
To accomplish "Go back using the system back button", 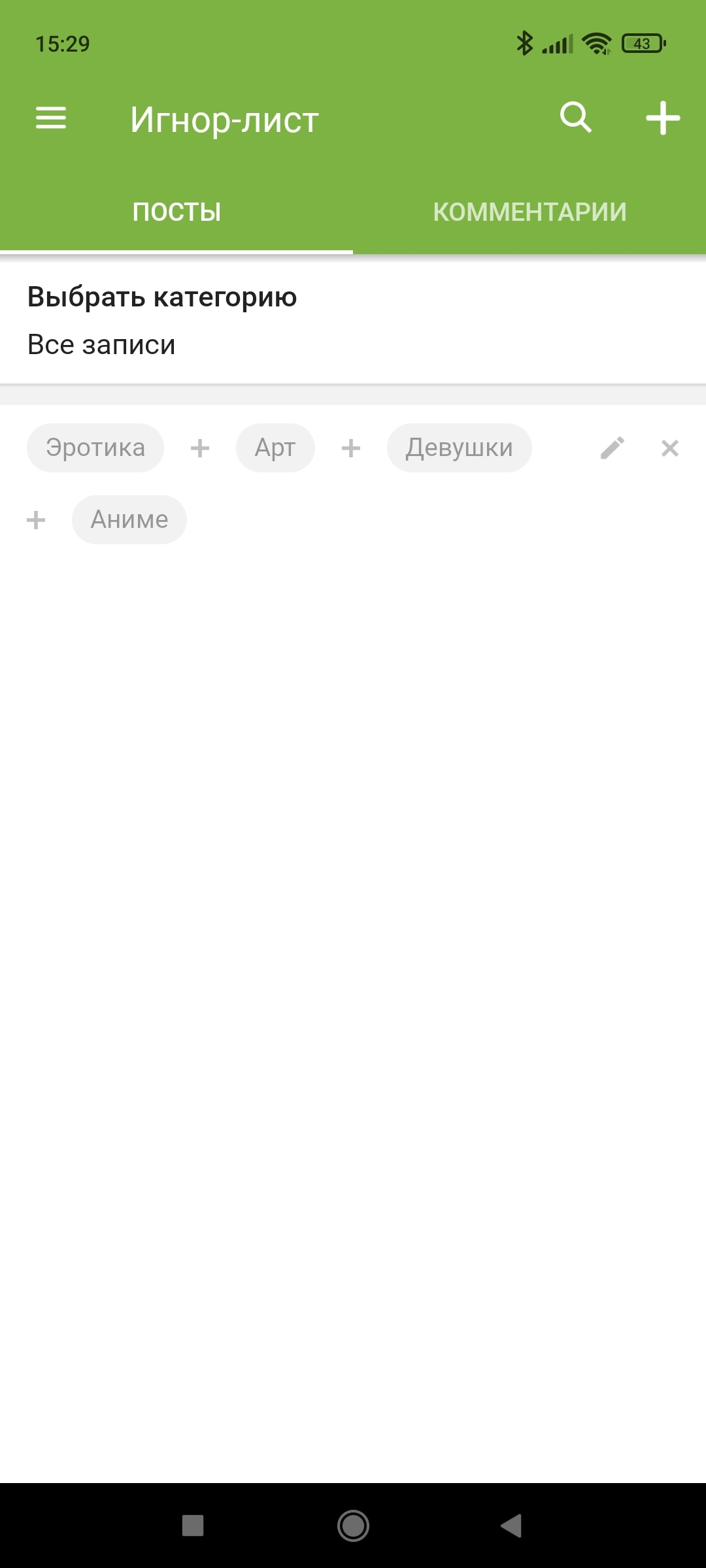I will pyautogui.click(x=512, y=1526).
